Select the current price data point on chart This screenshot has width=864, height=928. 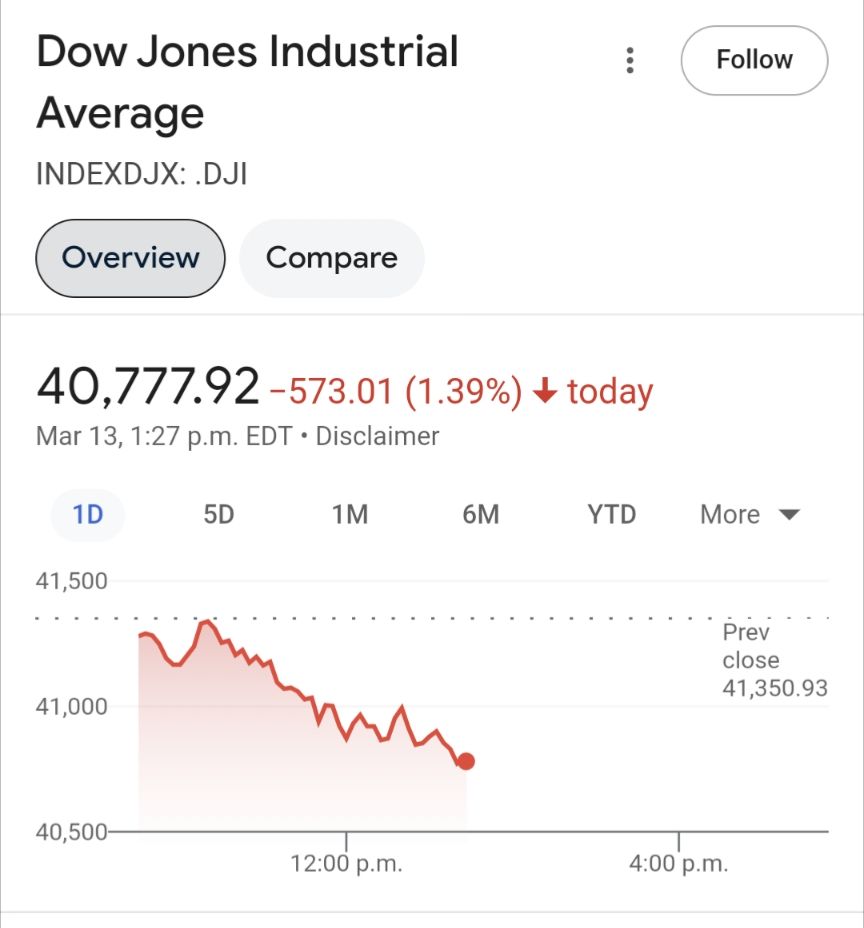(x=465, y=762)
